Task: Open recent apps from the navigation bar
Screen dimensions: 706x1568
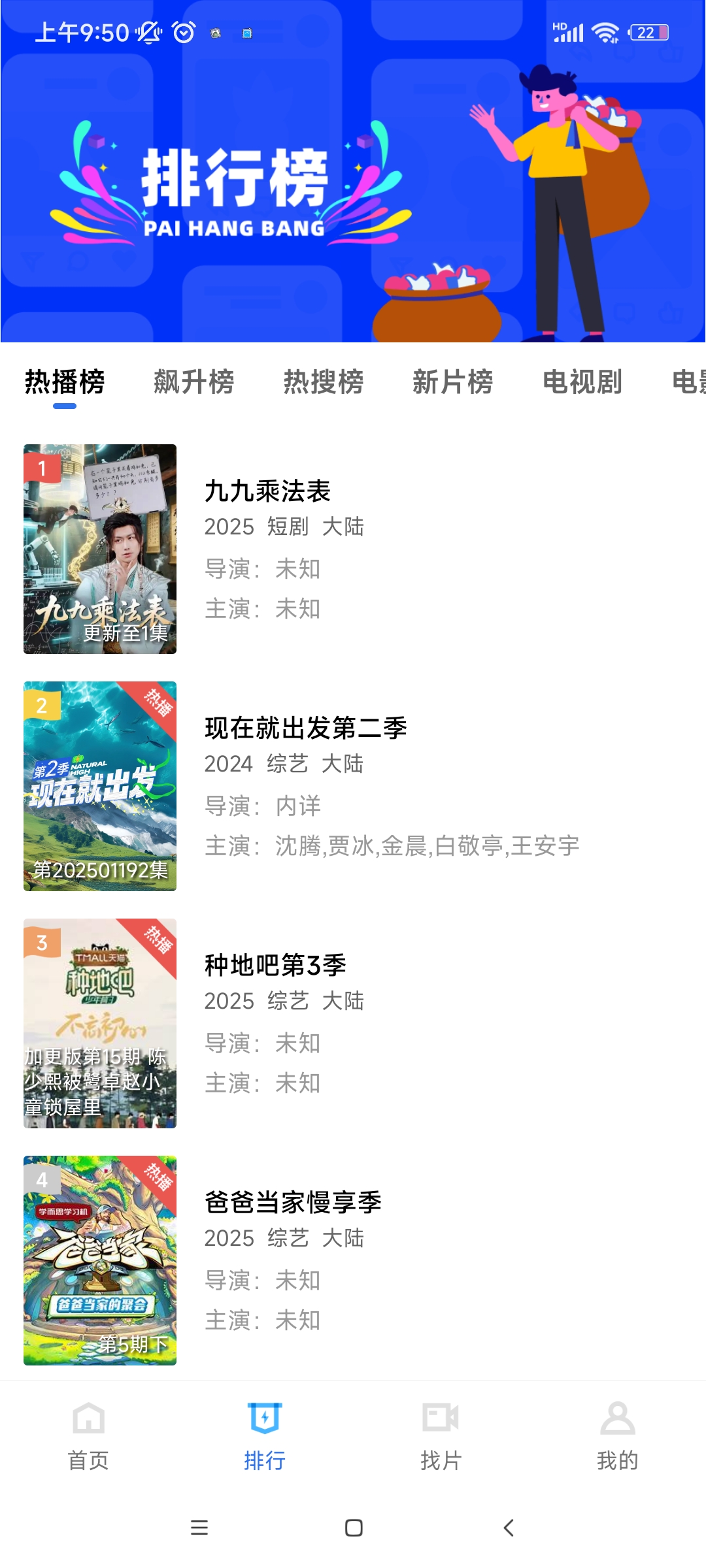Action: click(x=199, y=1527)
